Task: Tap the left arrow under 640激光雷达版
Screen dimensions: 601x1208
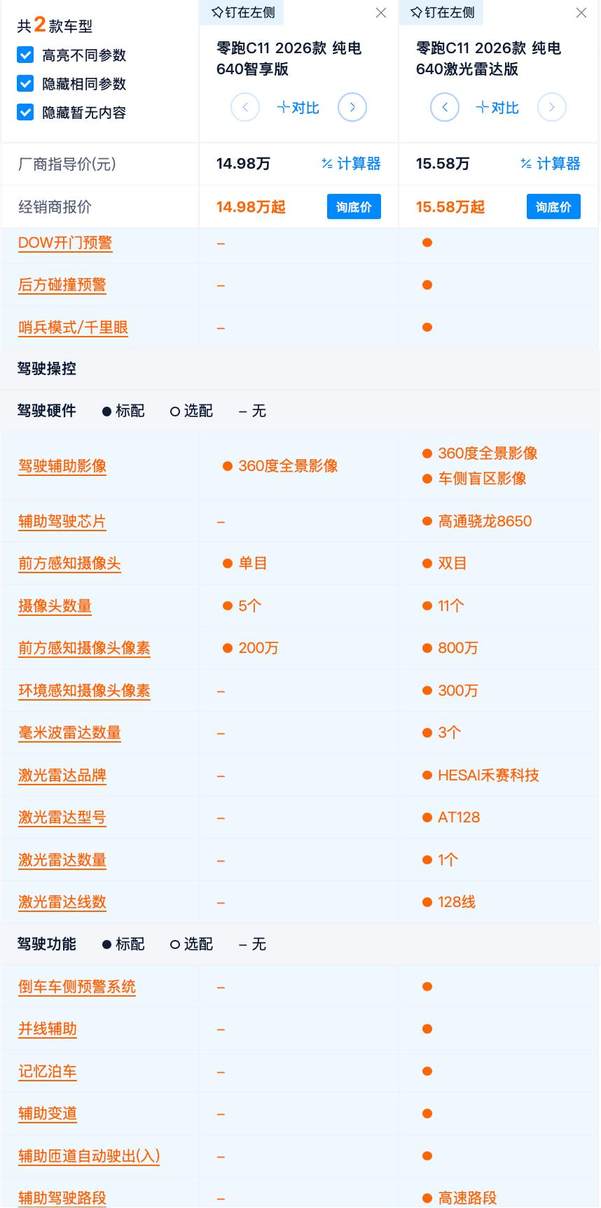Action: coord(445,107)
